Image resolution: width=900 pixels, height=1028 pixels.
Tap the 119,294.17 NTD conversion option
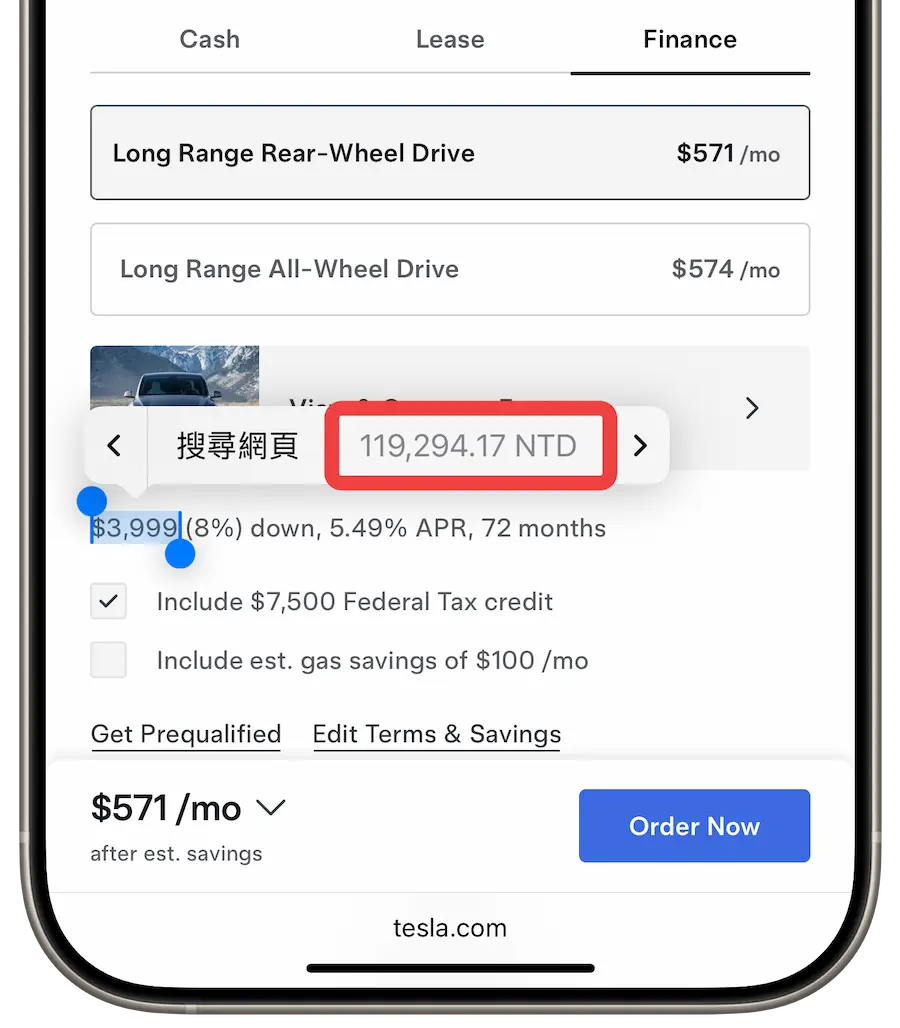[x=468, y=446]
